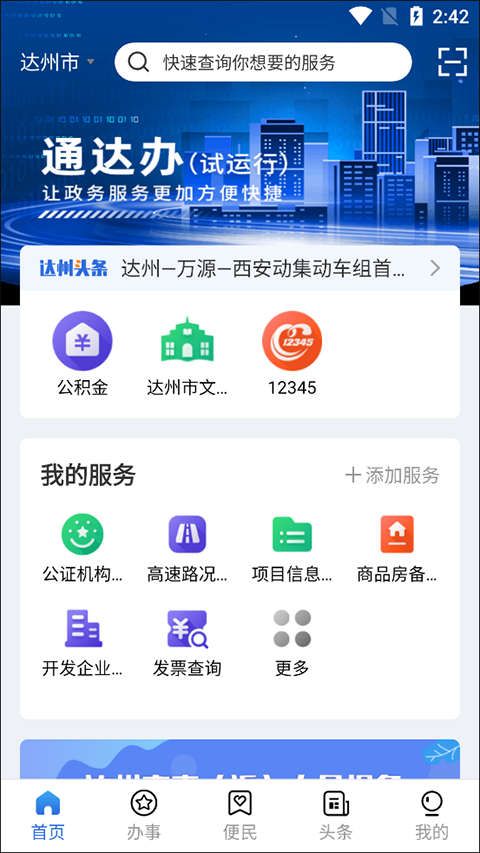Open 开发企业 service
The width and height of the screenshot is (480, 853).
pyautogui.click(x=82, y=643)
